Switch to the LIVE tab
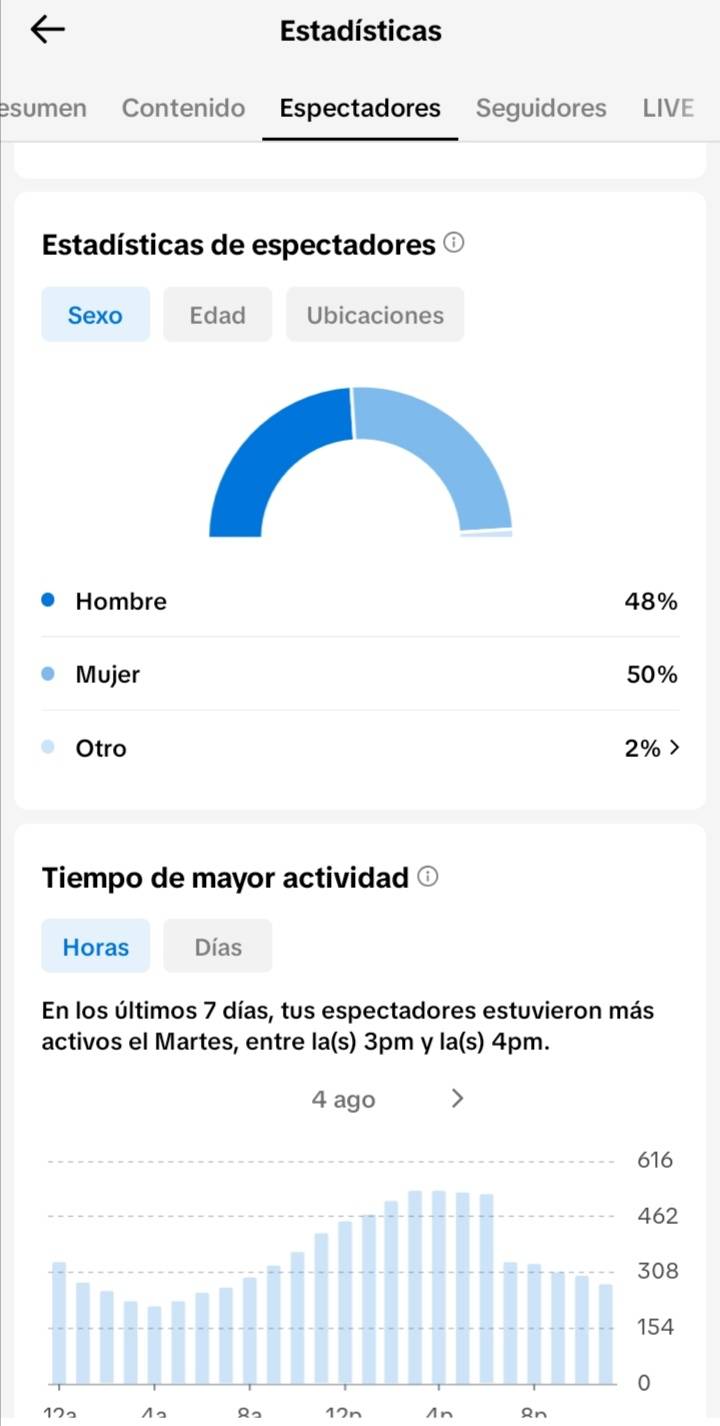720x1426 pixels. pos(668,108)
